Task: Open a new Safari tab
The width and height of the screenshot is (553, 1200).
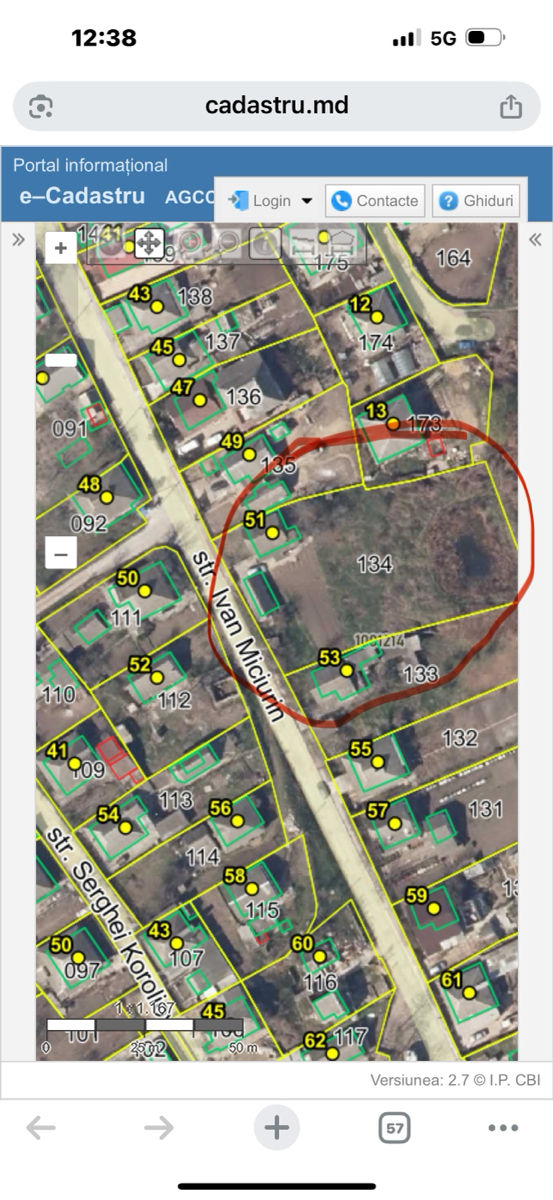Action: coord(276,1129)
